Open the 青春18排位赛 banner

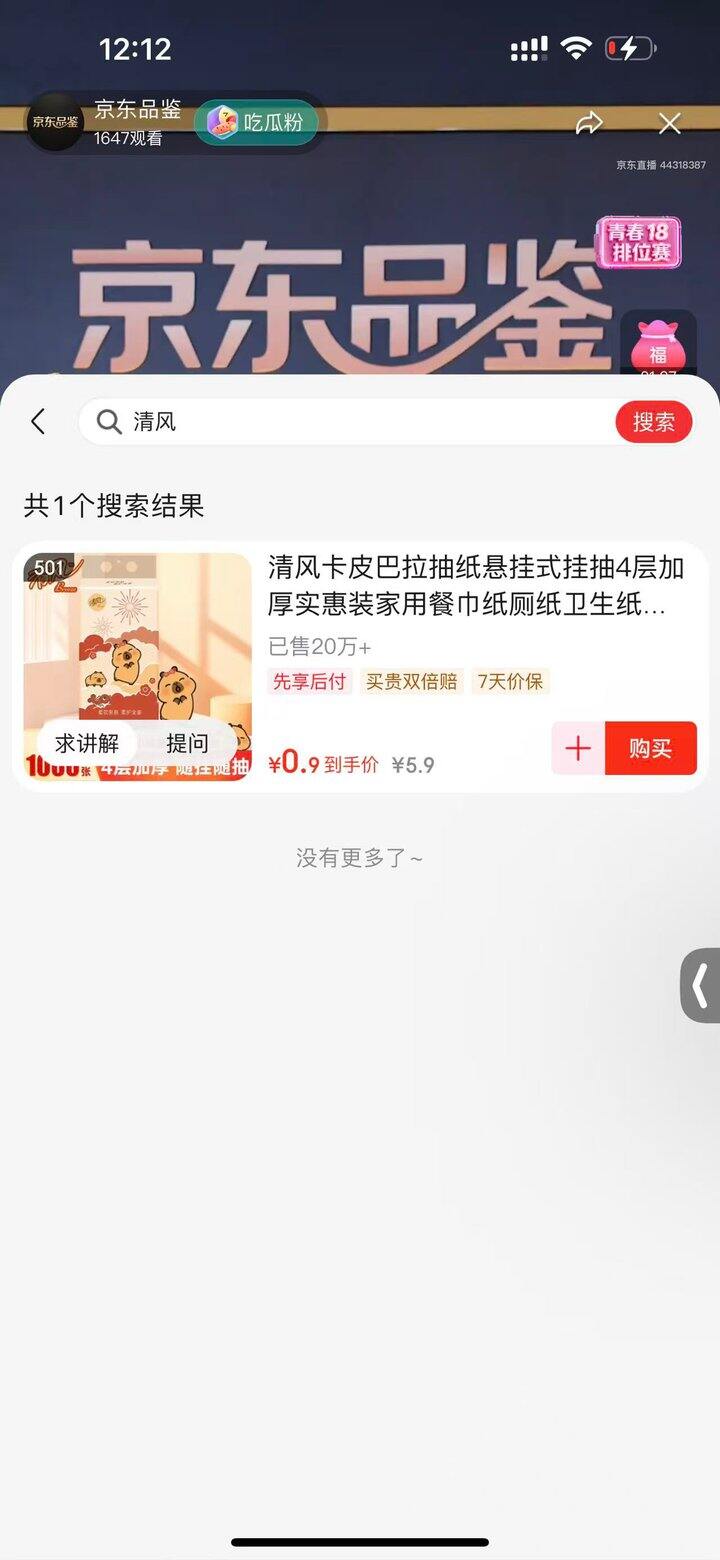[638, 243]
